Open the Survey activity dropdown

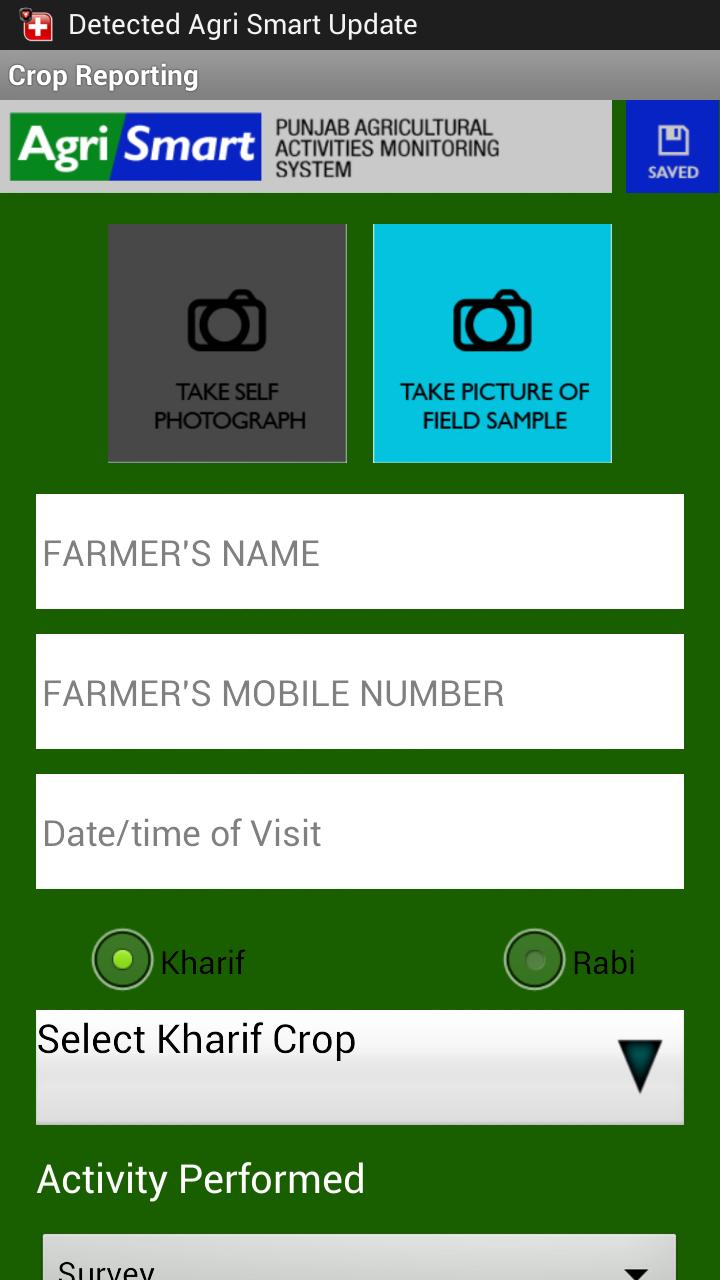click(x=360, y=1262)
